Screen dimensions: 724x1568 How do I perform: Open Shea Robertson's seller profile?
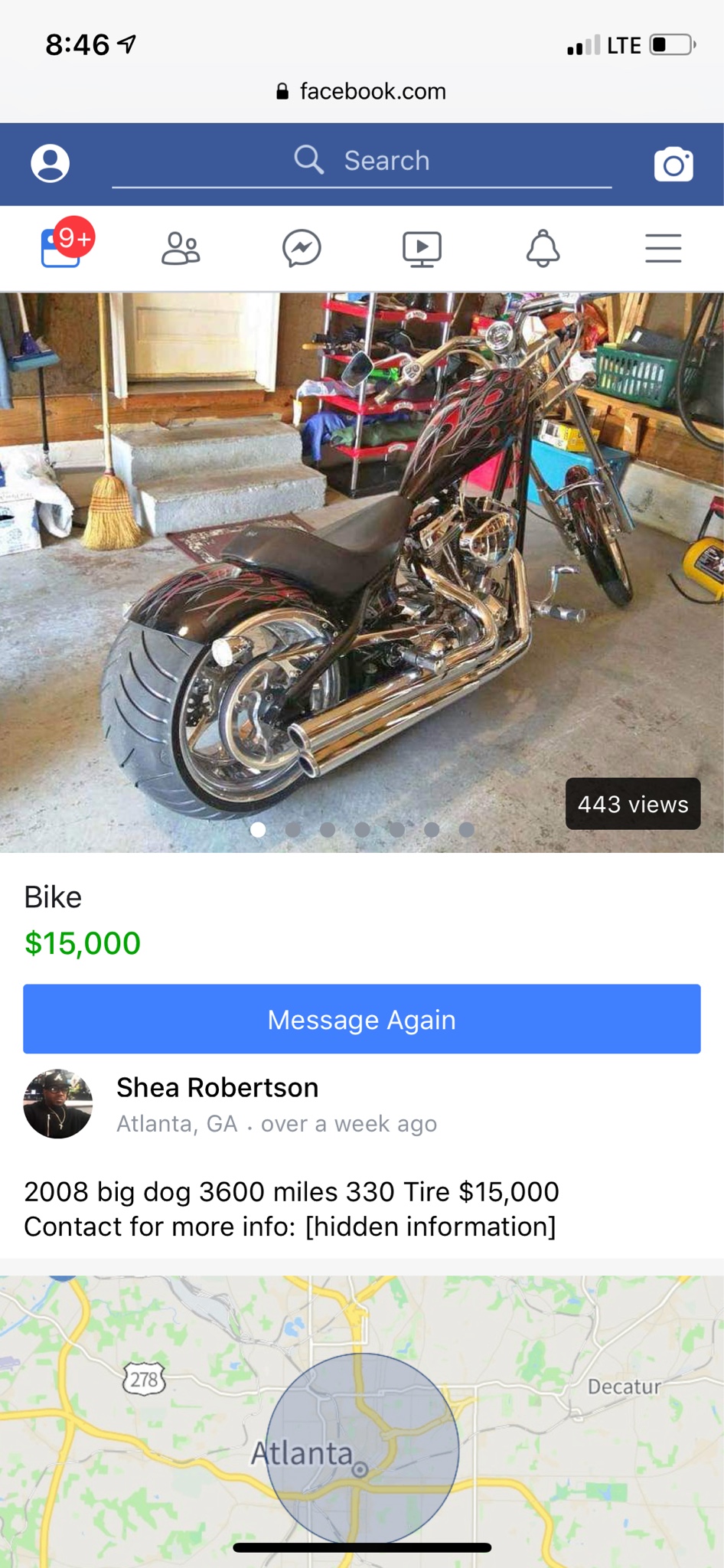217,1087
